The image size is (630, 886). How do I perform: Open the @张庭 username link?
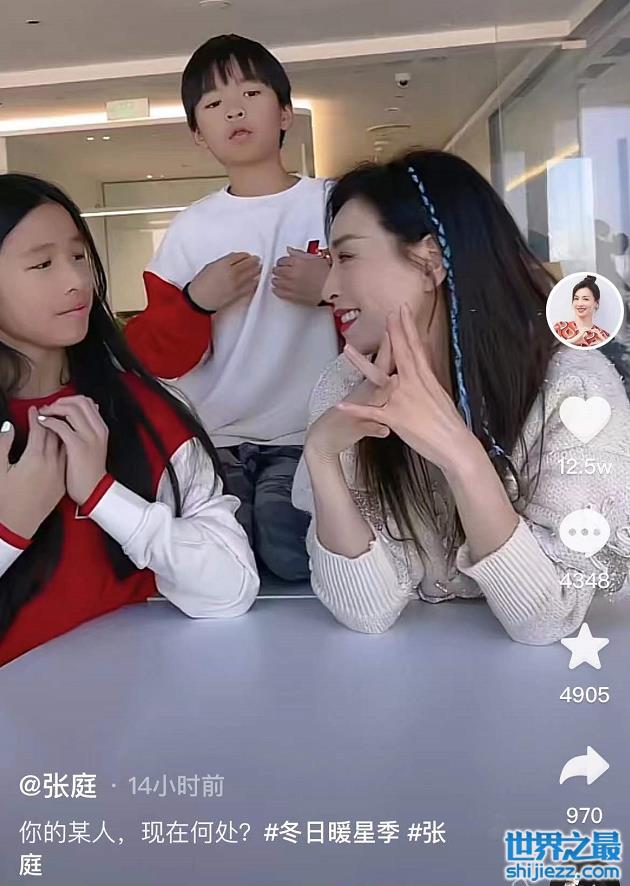click(x=58, y=786)
